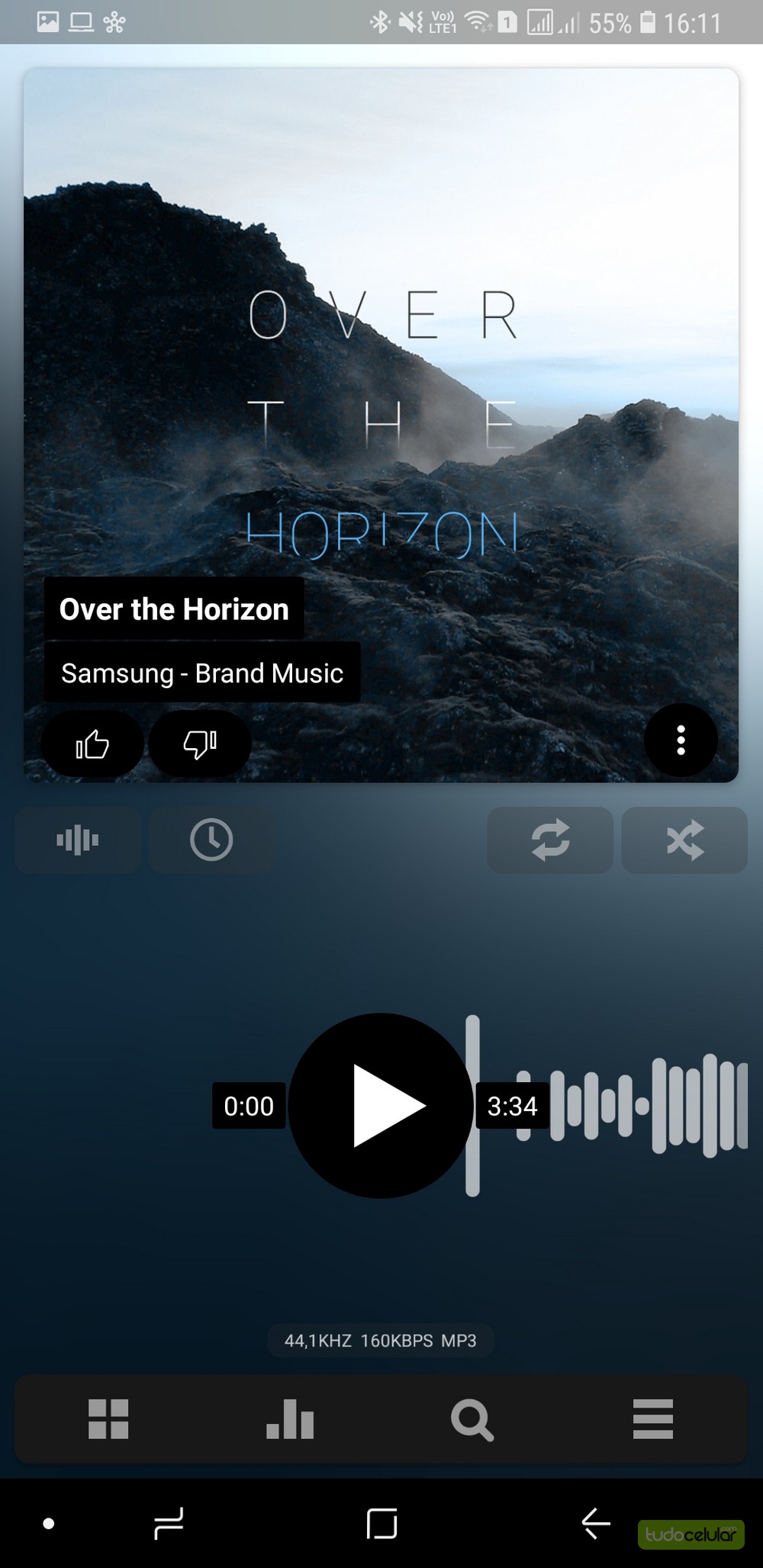Toggle repeat mode
Screen dimensions: 763x1568
tap(550, 840)
